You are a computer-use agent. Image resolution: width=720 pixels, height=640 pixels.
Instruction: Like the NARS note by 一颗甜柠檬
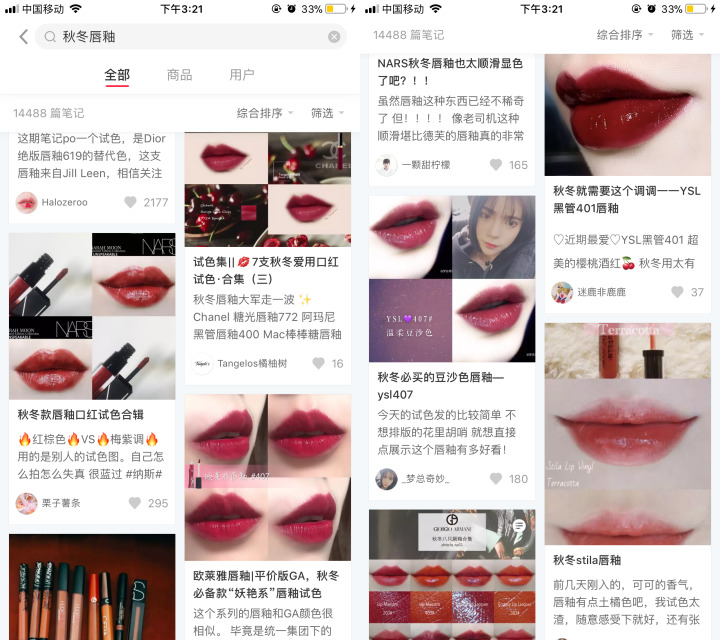[495, 165]
